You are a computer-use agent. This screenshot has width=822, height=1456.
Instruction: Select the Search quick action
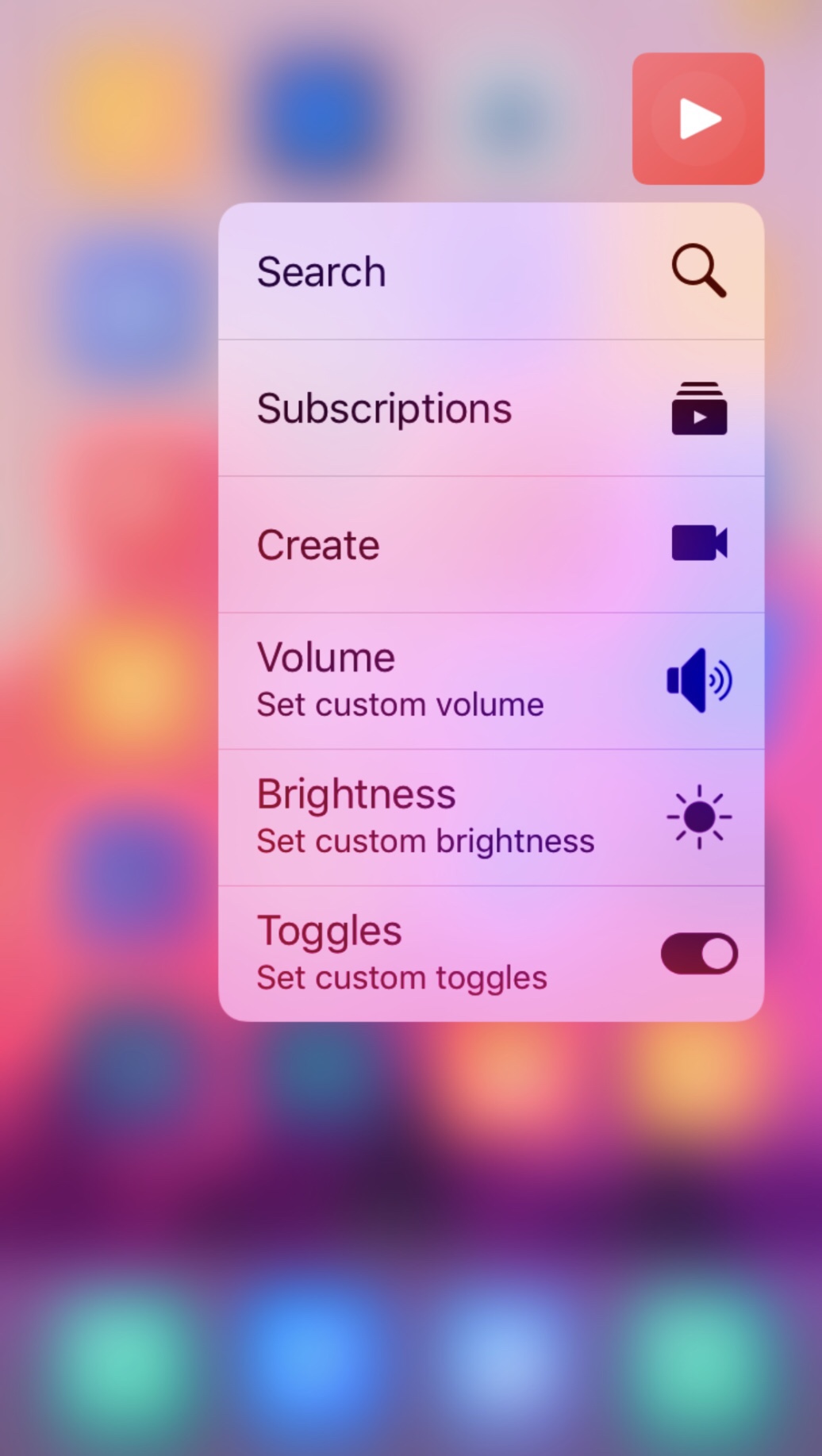pyautogui.click(x=490, y=271)
